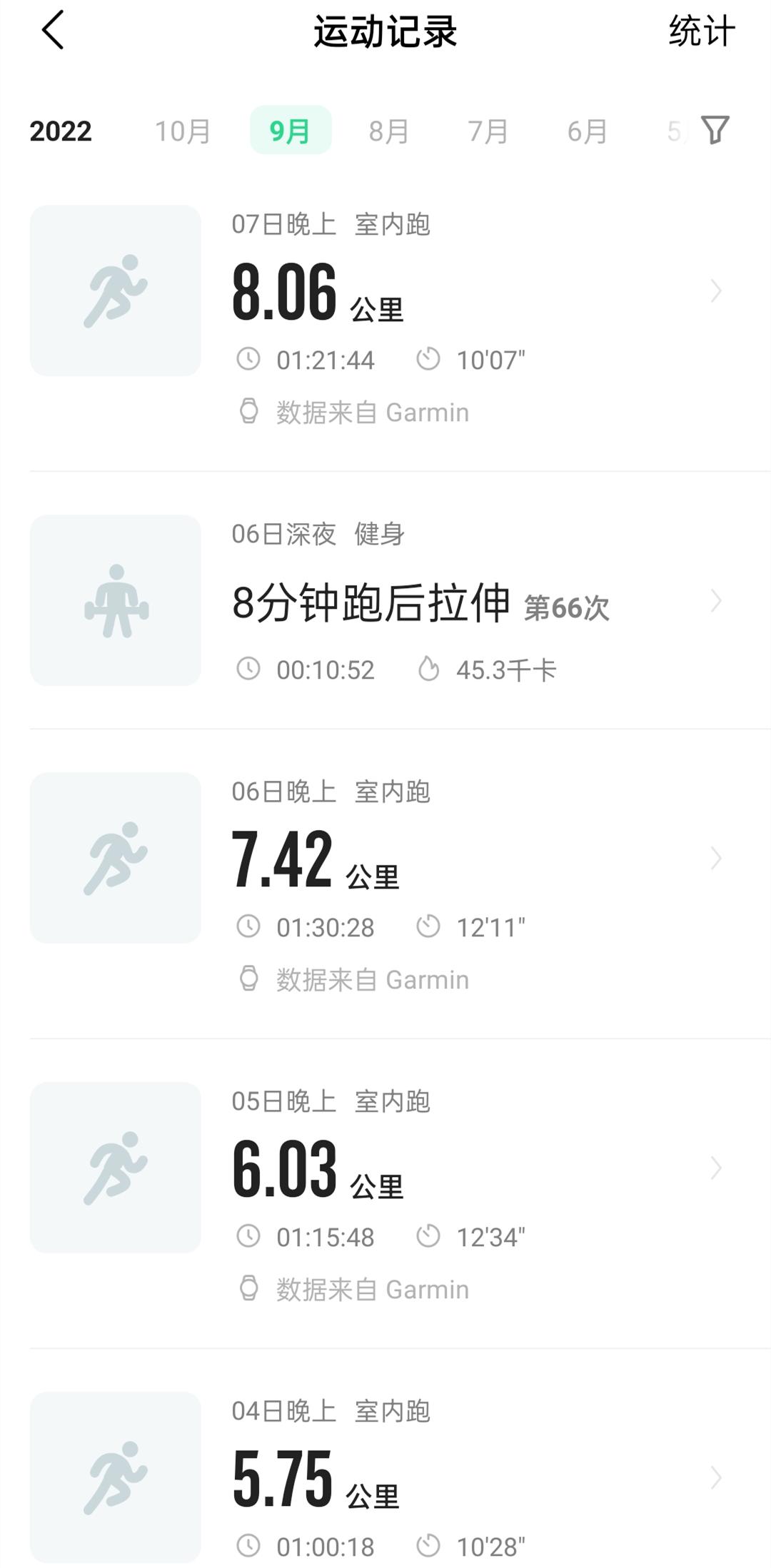Select the 8月 month tab
771x1568 pixels.
(x=389, y=131)
